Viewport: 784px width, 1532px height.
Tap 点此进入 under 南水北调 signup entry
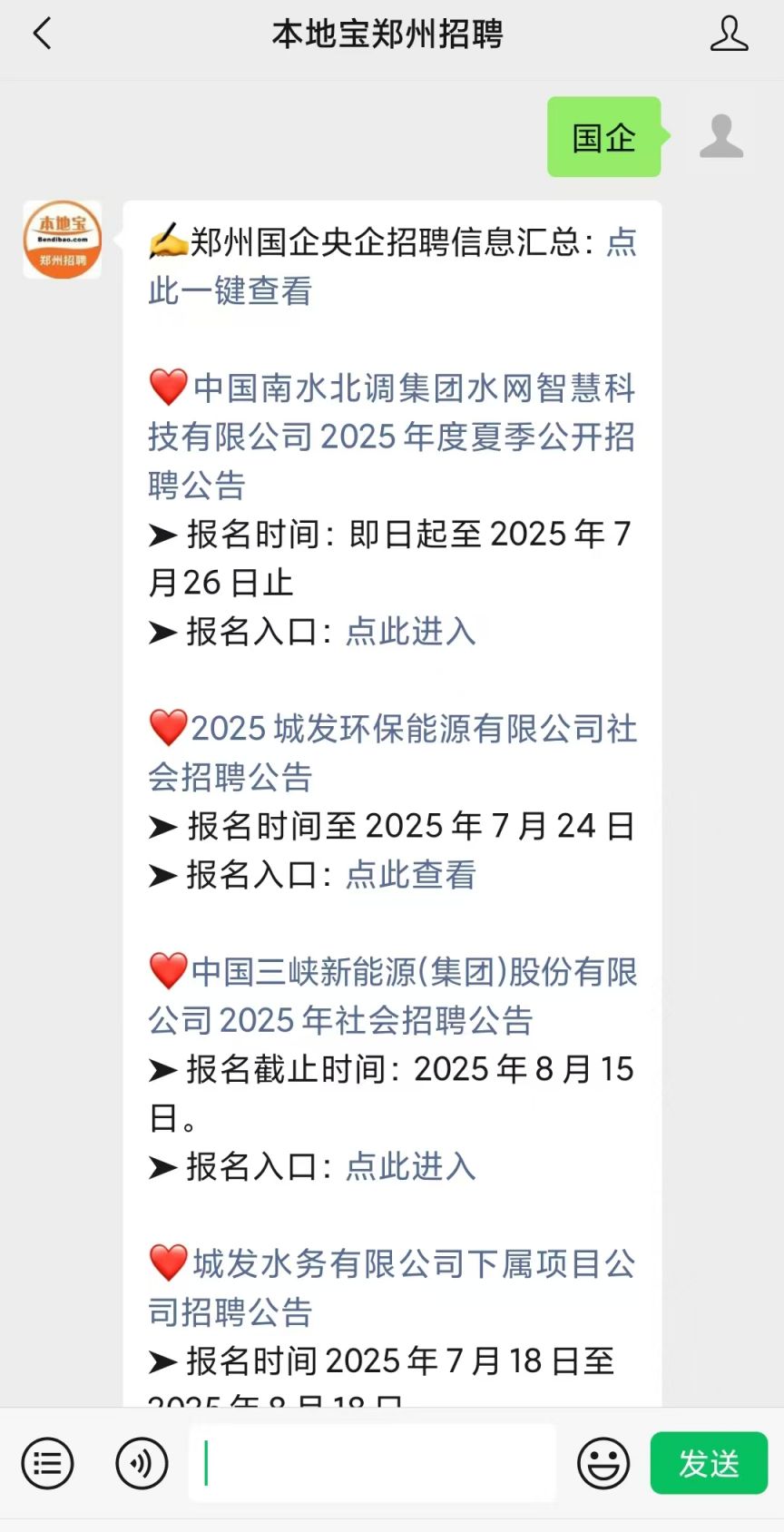410,631
